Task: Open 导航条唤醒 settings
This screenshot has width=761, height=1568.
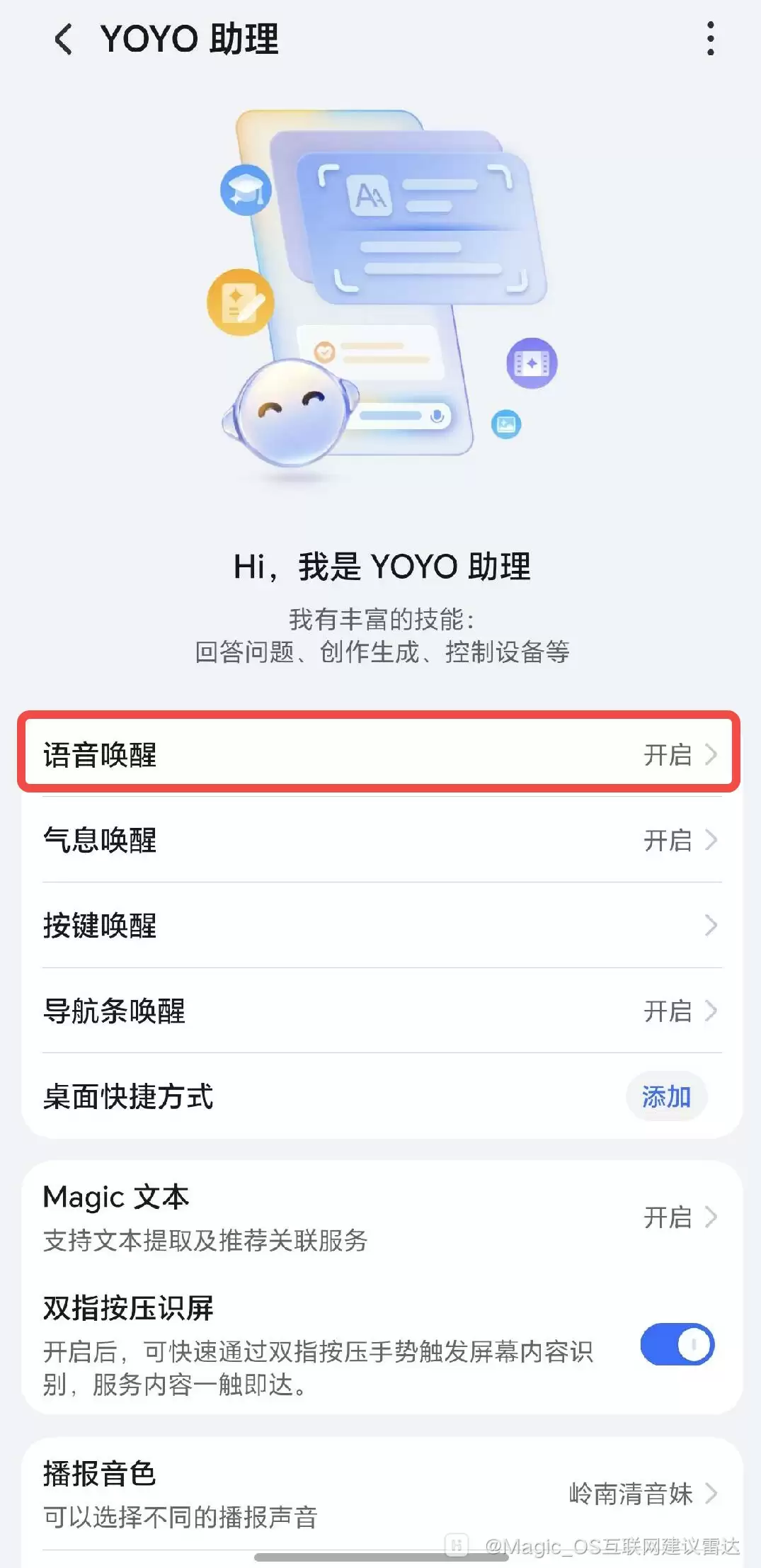Action: [380, 1012]
